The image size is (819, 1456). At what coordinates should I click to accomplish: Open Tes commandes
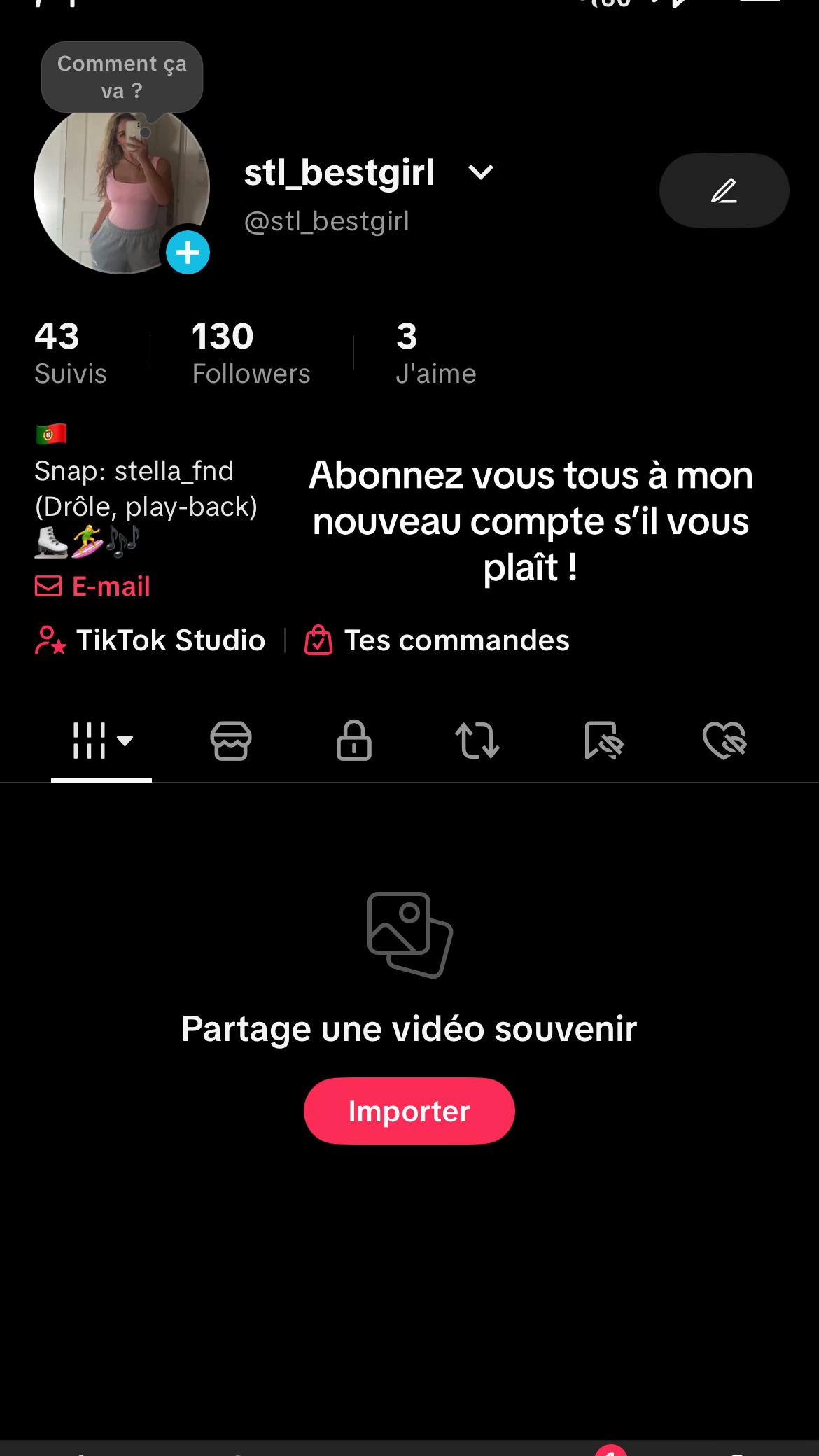pos(437,640)
